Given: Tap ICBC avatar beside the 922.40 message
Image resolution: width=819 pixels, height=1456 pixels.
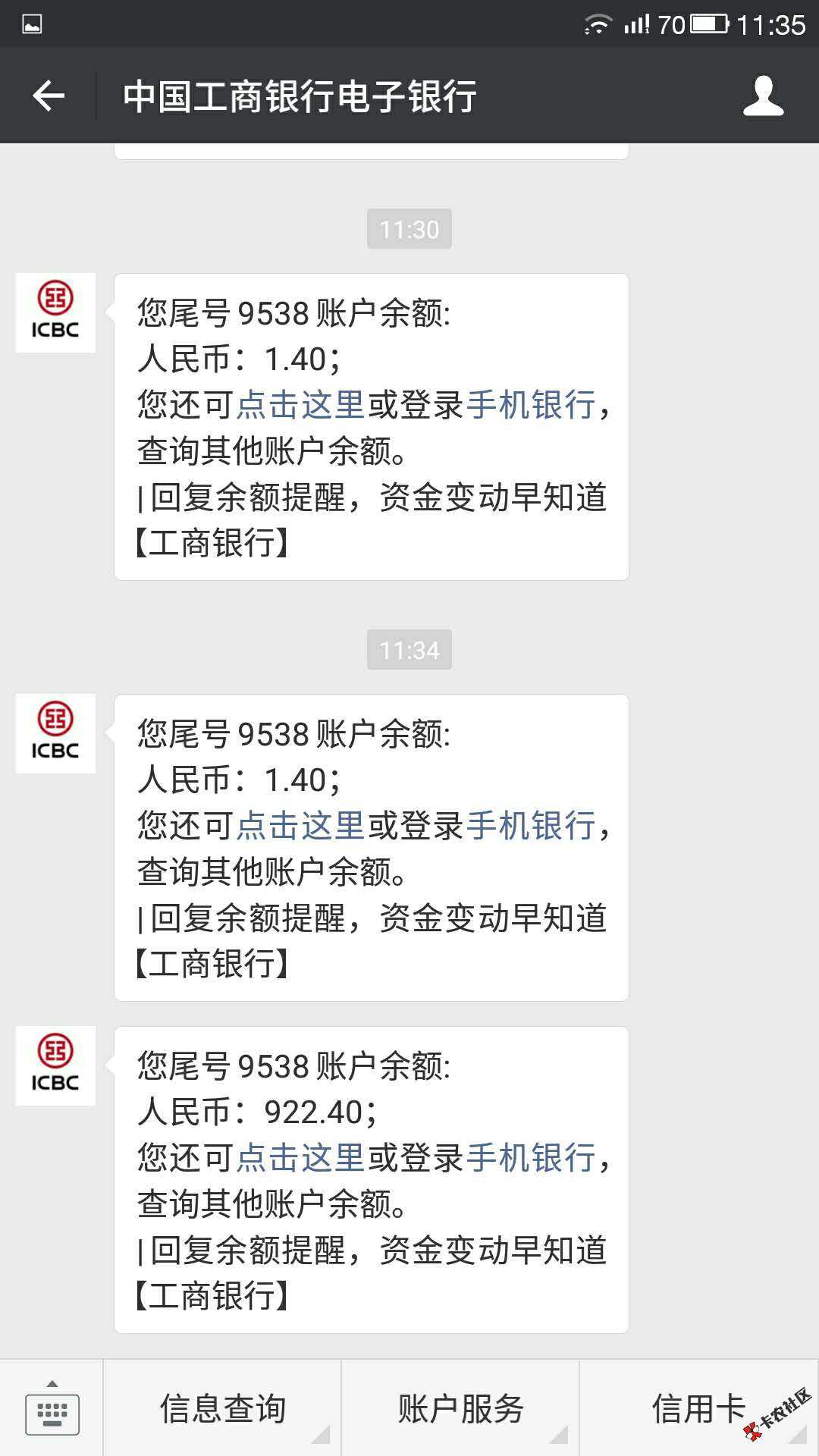Looking at the screenshot, I should (55, 1065).
